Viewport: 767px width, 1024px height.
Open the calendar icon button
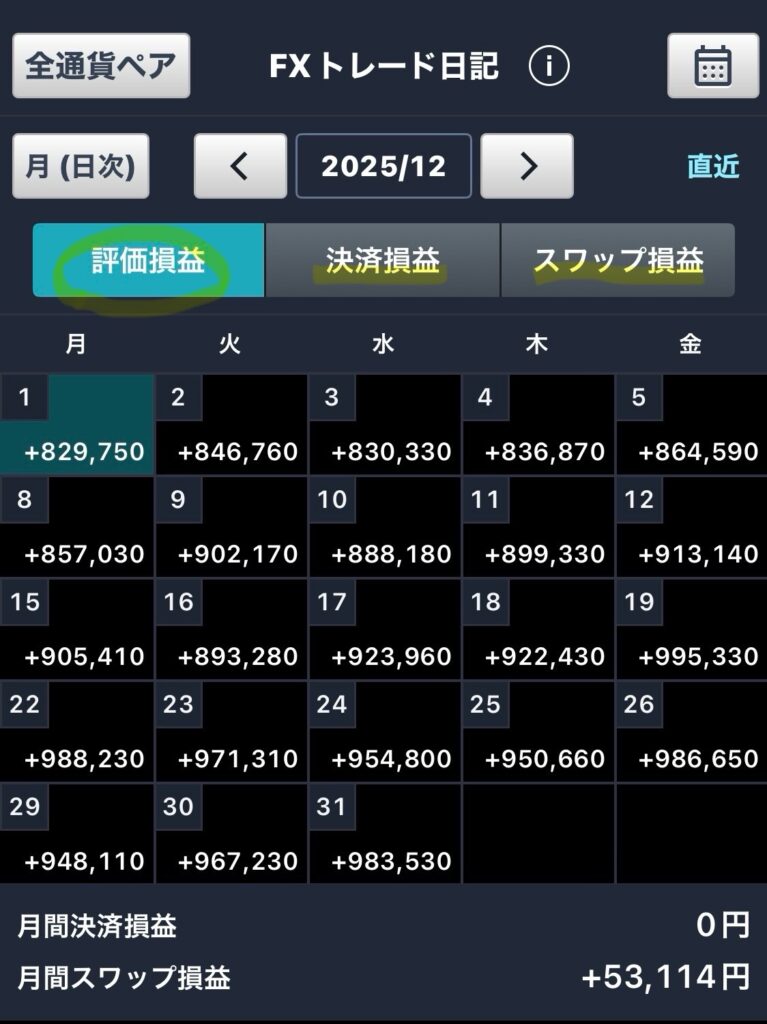(x=712, y=66)
